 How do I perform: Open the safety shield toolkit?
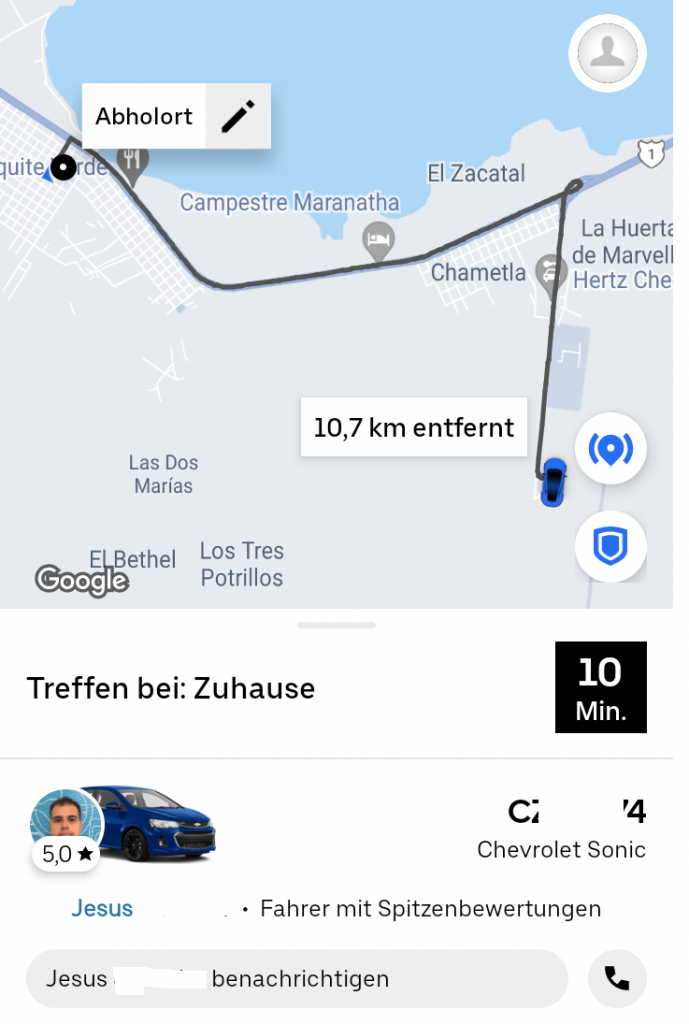click(x=611, y=546)
